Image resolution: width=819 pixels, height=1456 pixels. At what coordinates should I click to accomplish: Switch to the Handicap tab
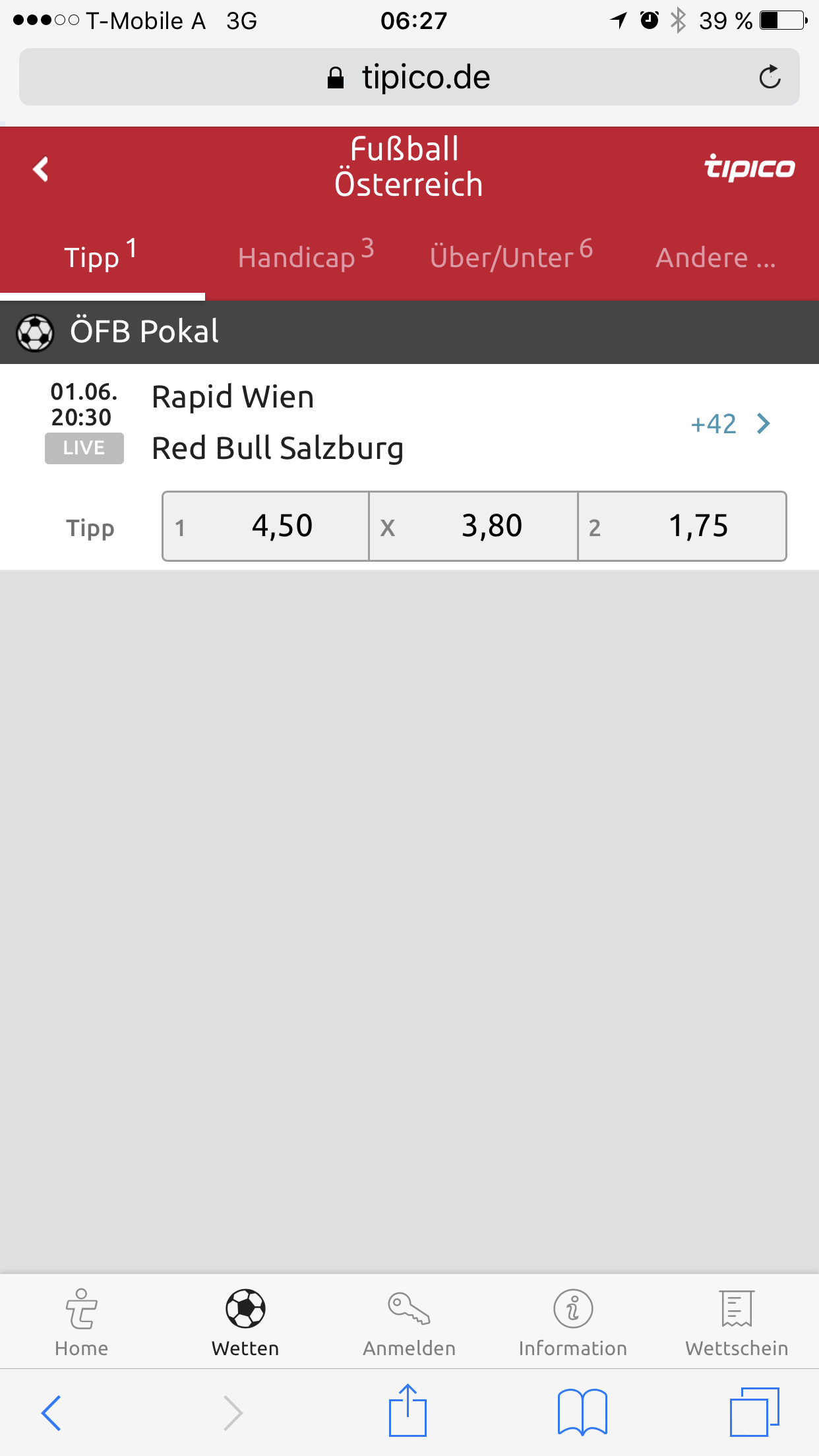(x=307, y=257)
